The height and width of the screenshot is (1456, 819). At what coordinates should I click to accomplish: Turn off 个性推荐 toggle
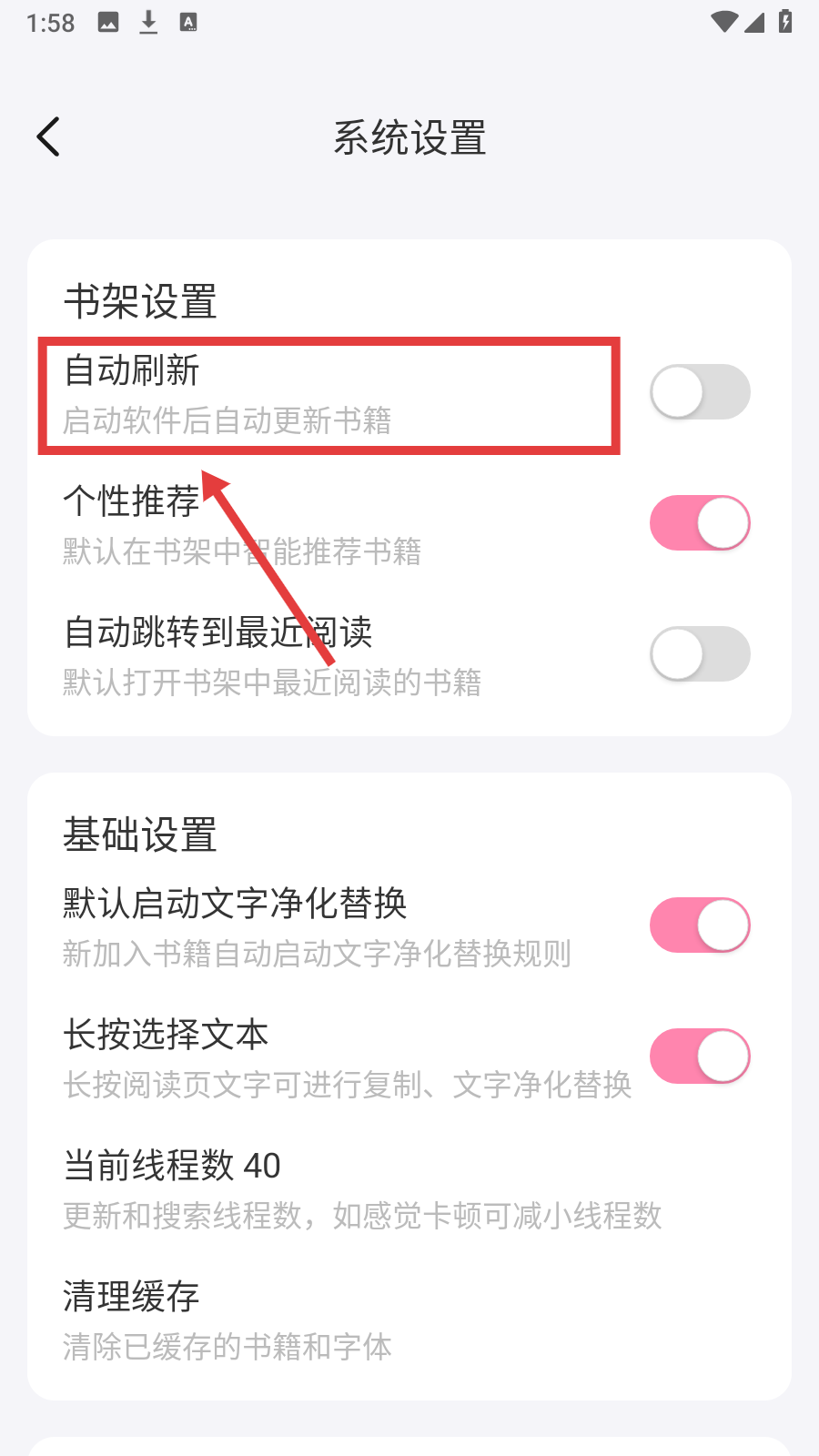point(700,523)
